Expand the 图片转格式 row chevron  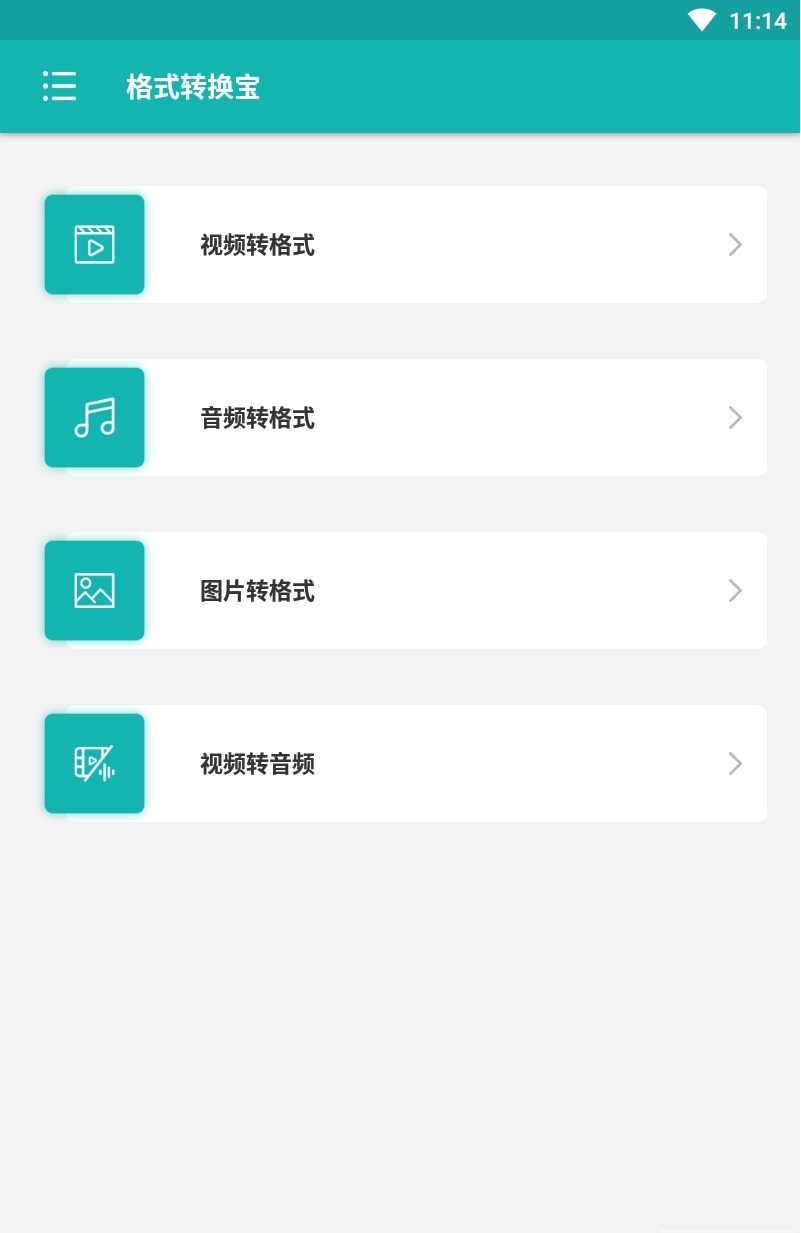pos(735,590)
